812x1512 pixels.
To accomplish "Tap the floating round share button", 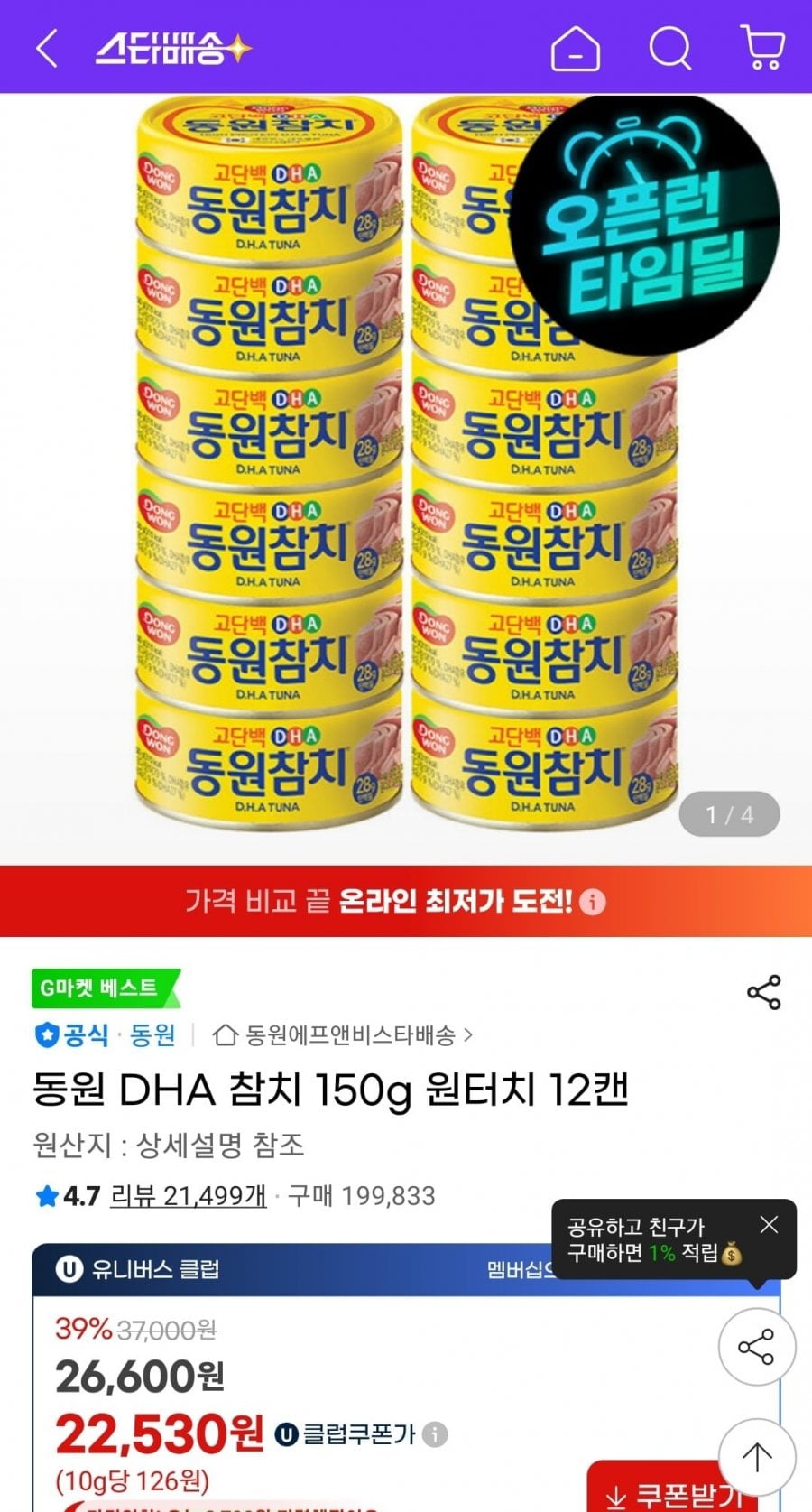I will point(756,1347).
